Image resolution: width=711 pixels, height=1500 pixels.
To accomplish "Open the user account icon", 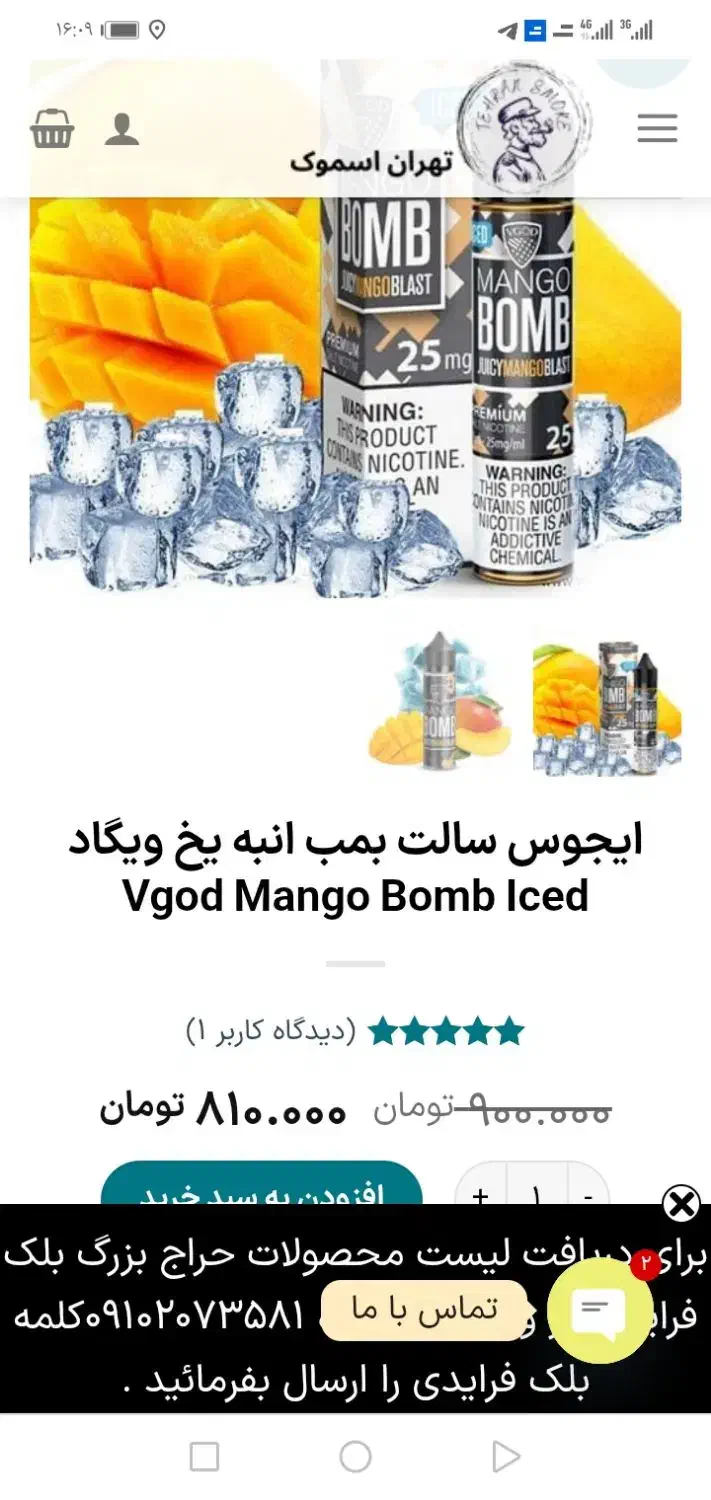I will [122, 129].
